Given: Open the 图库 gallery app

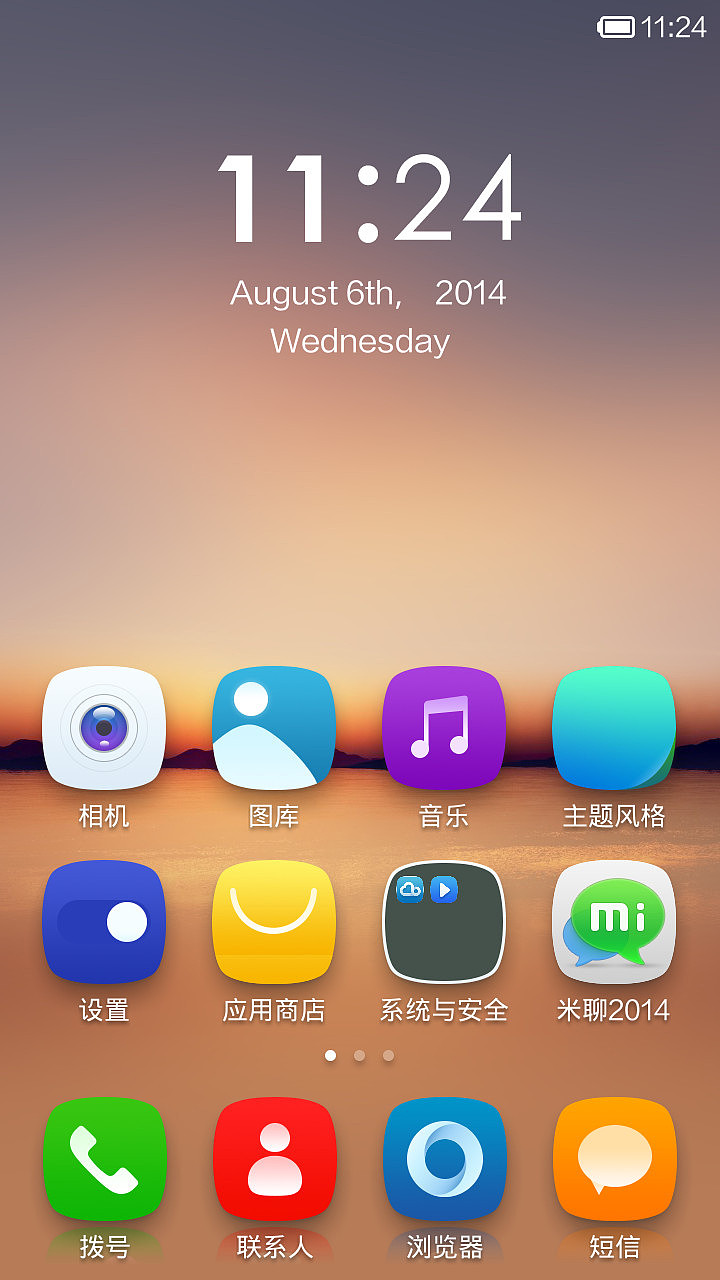Looking at the screenshot, I should 274,728.
